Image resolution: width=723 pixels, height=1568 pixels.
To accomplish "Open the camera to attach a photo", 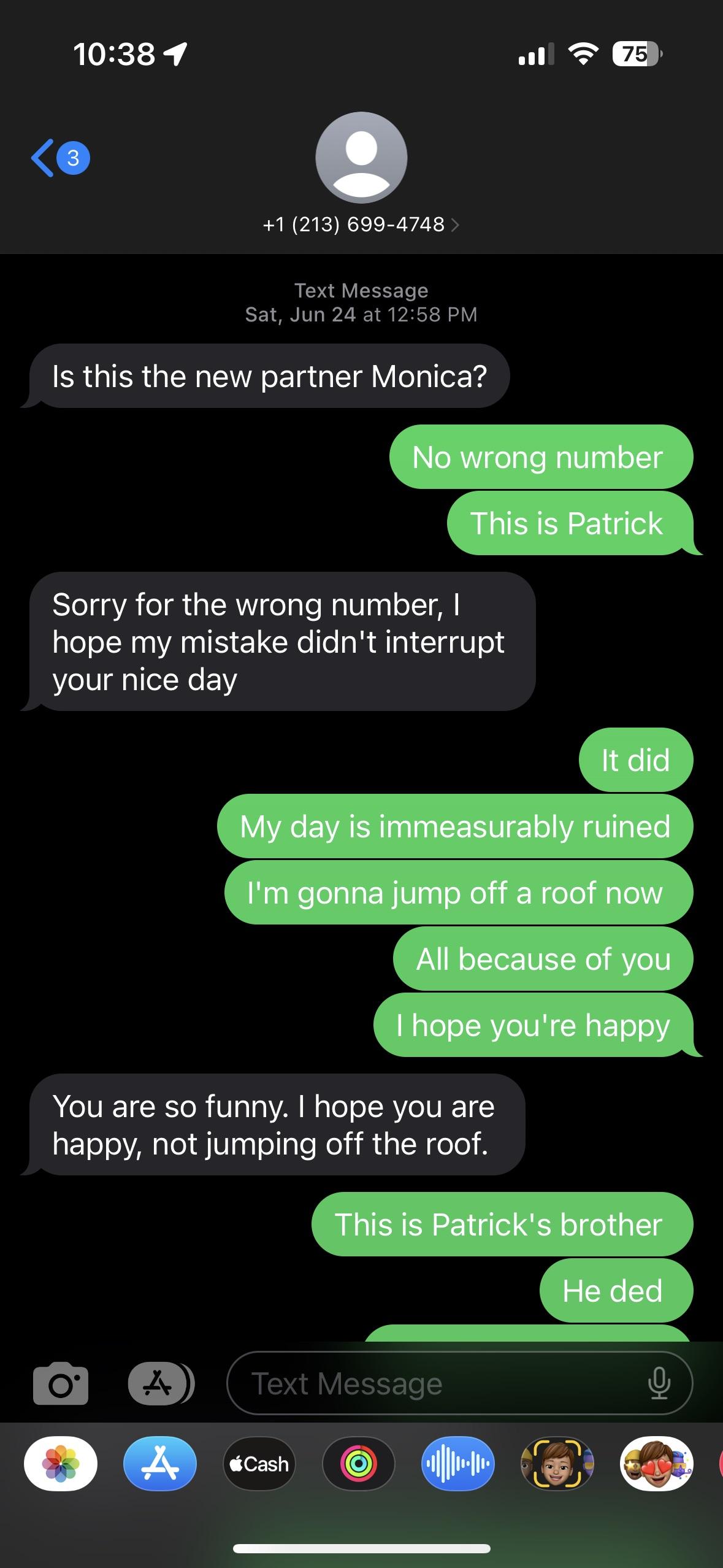I will [x=60, y=1384].
